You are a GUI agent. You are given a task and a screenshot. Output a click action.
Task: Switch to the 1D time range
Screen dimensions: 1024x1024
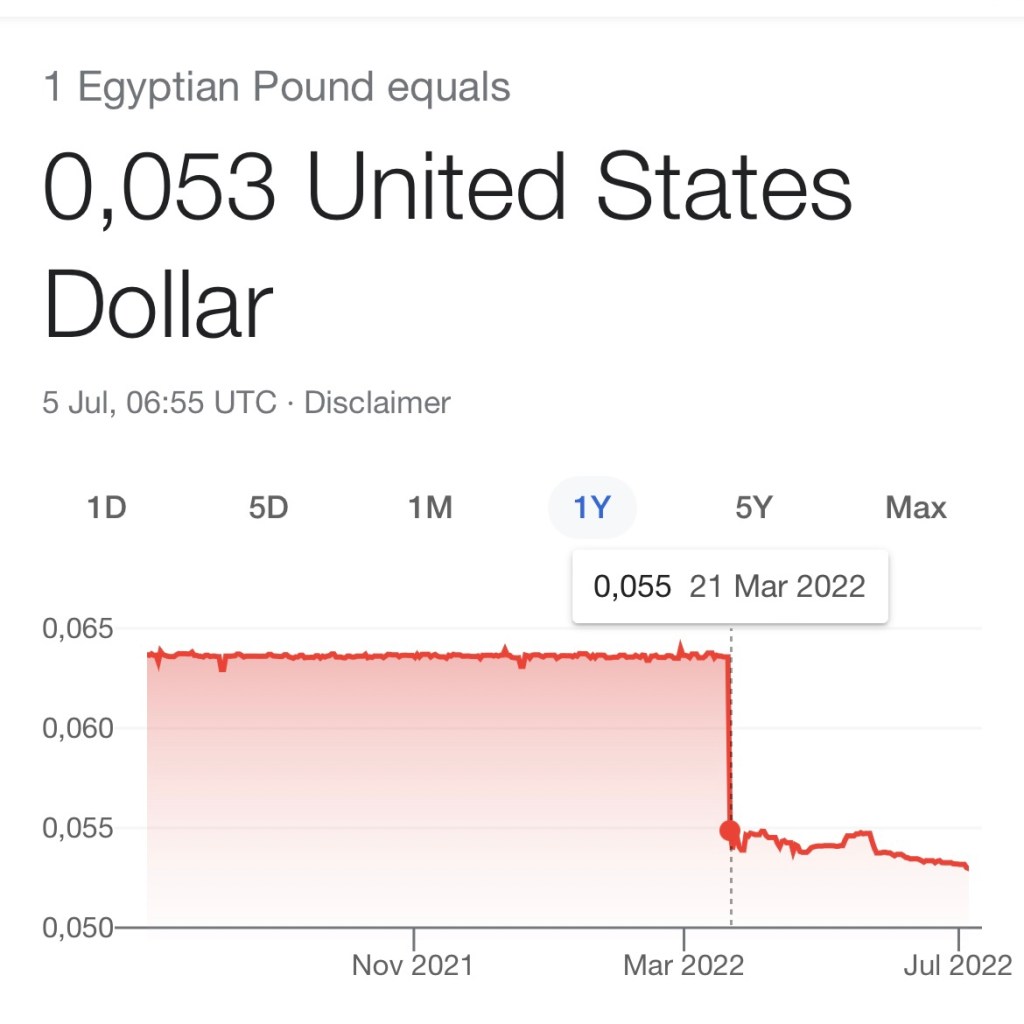106,508
